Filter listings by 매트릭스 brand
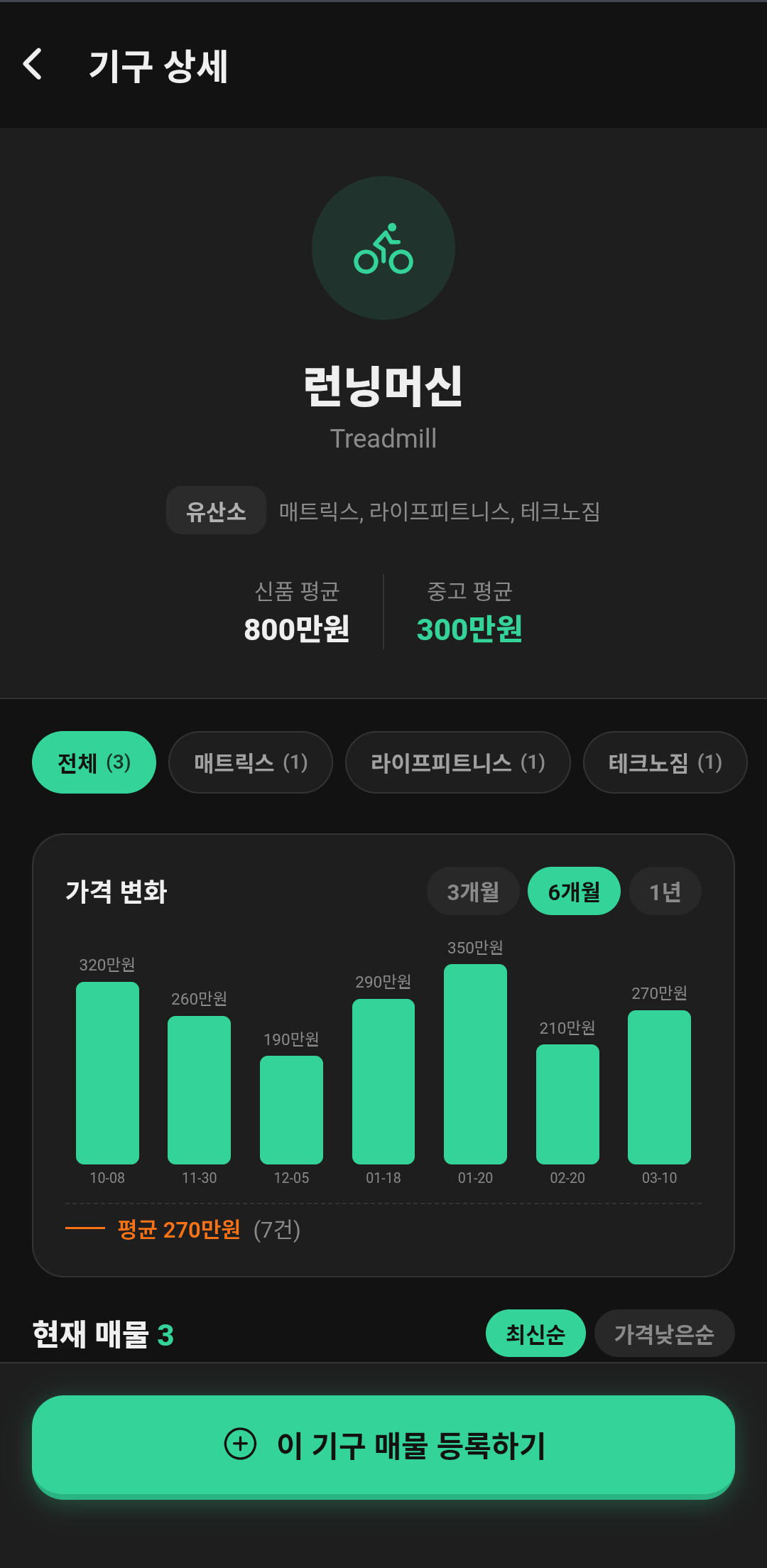 coord(250,762)
